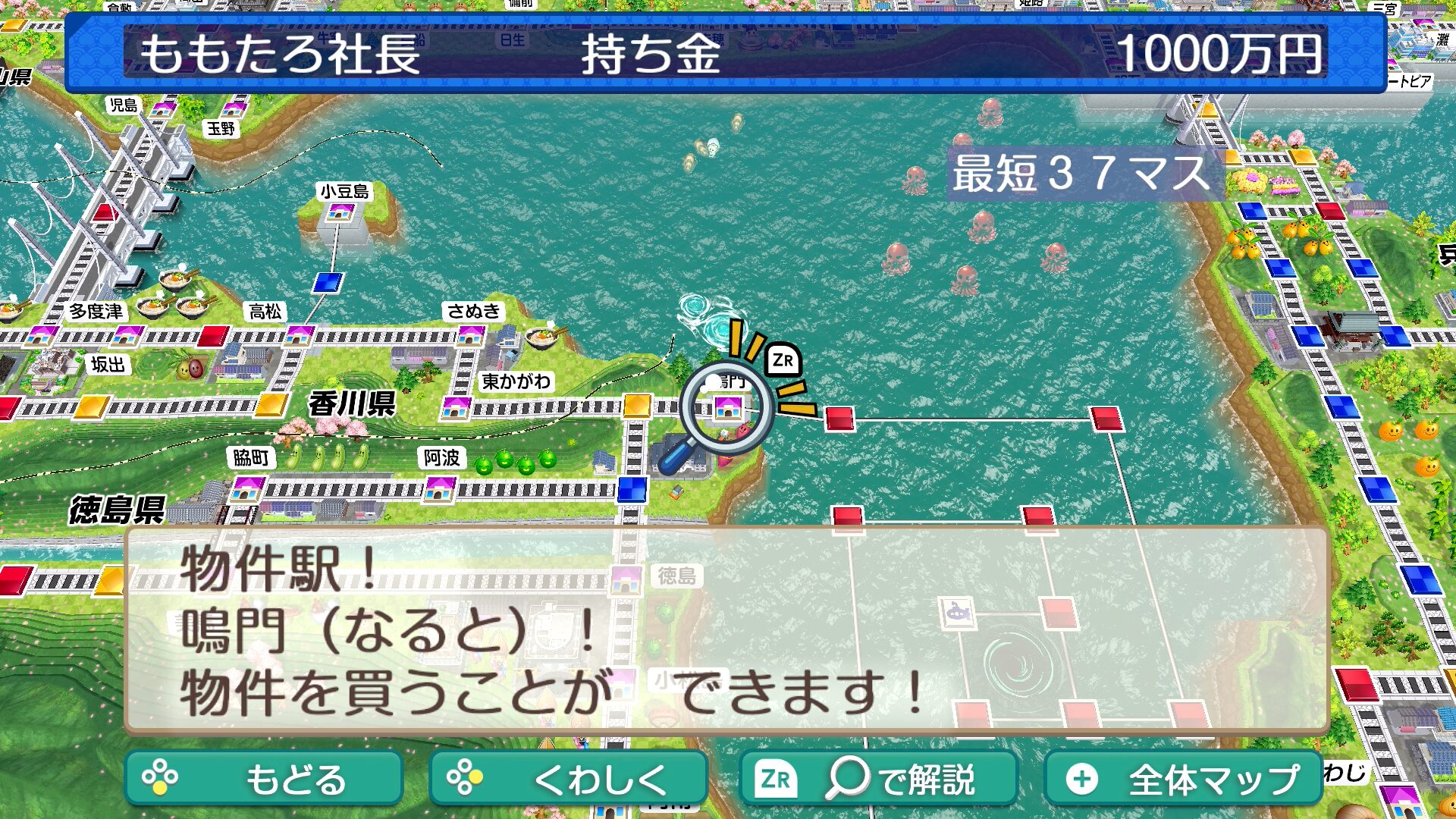The width and height of the screenshot is (1456, 819).
Task: Tap the もどる (back) button
Action: [263, 778]
